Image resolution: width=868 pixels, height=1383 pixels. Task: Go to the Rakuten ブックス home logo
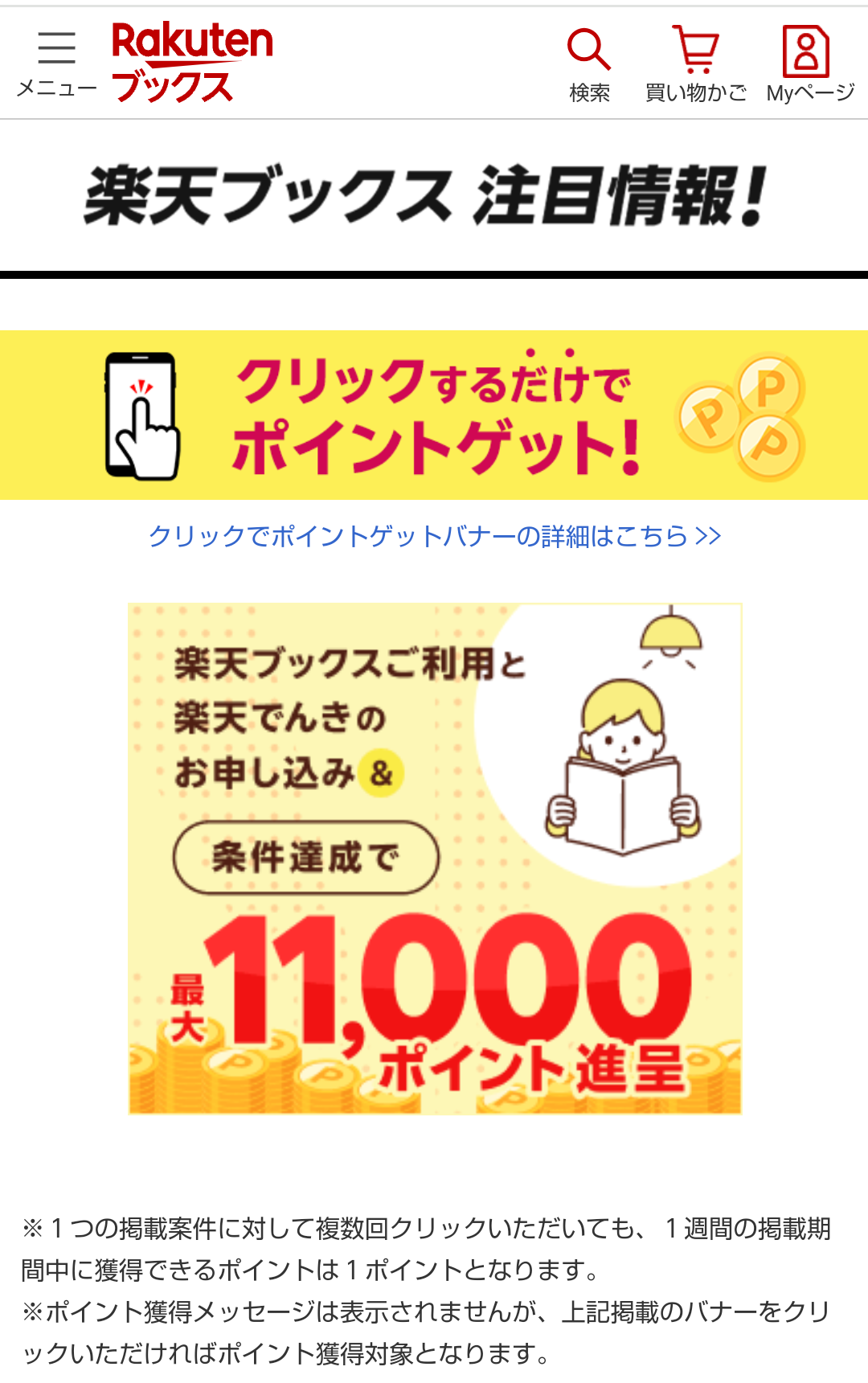coord(193,63)
